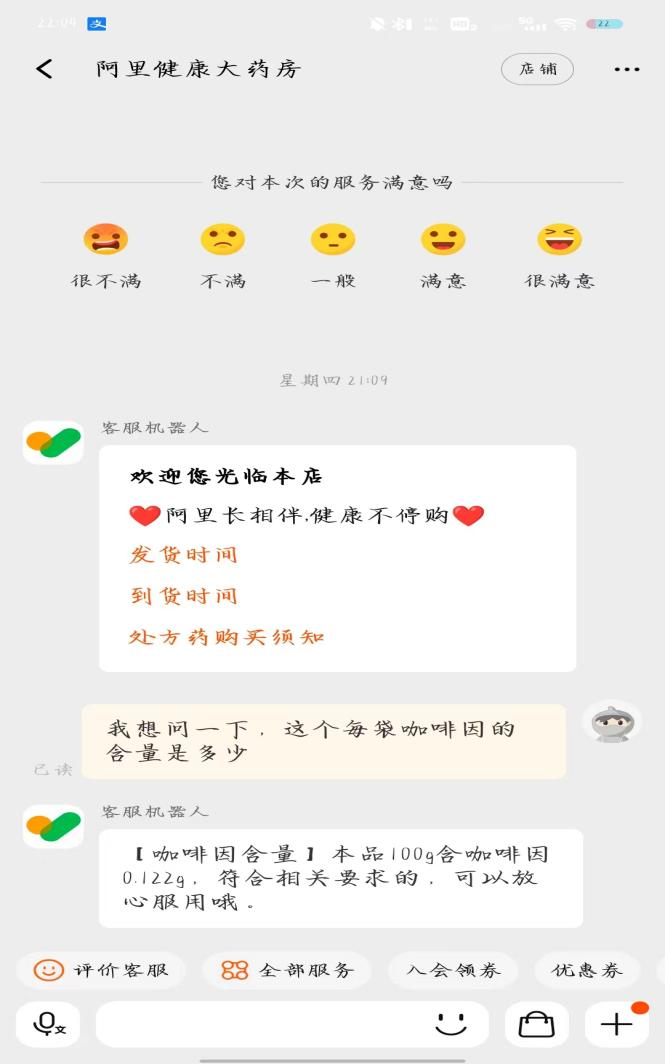Screen dimensions: 665x1064
Task: Open the plus menu for more options
Action: 616,1024
